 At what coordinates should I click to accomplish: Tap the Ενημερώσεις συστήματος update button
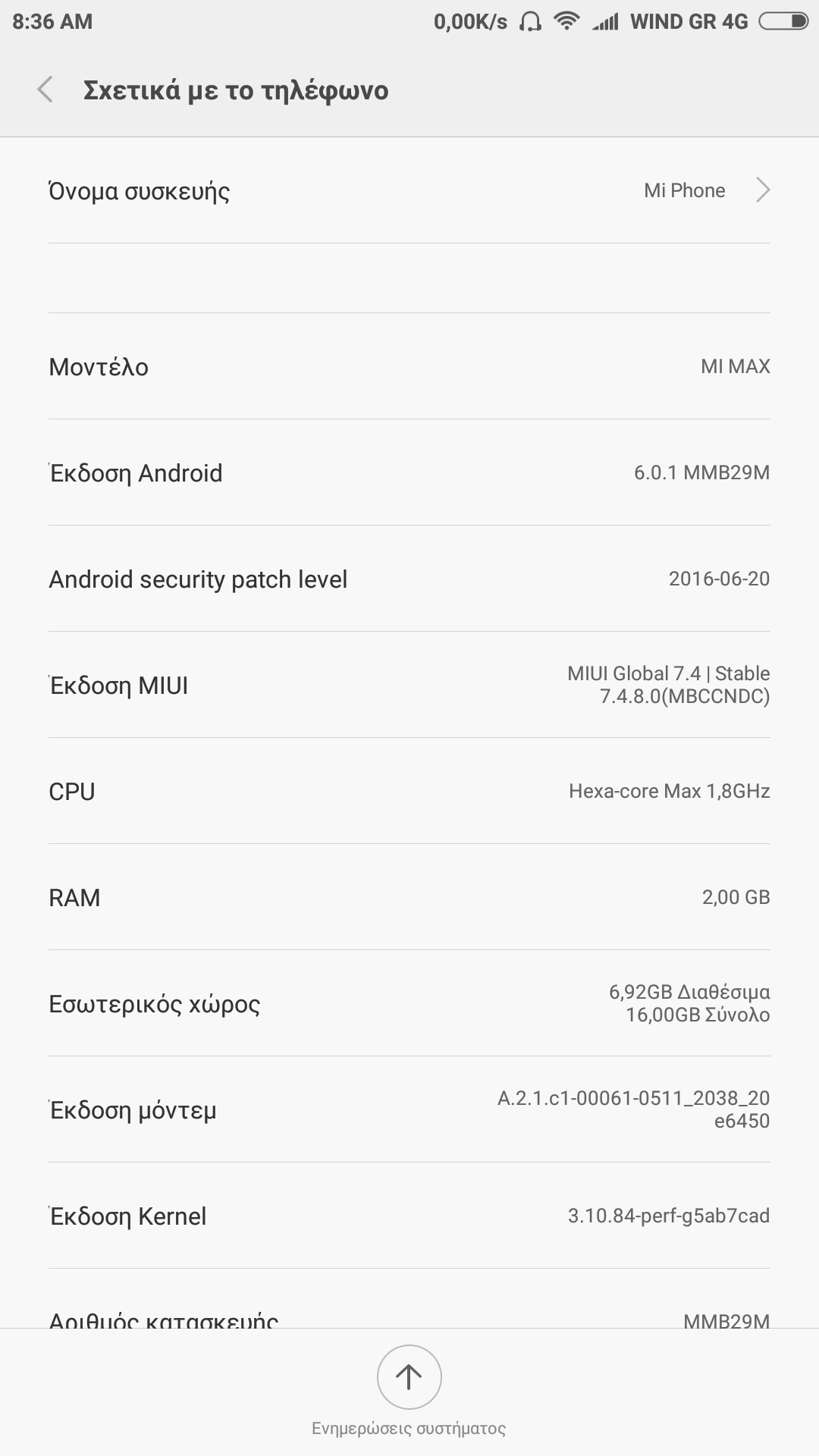409,1376
